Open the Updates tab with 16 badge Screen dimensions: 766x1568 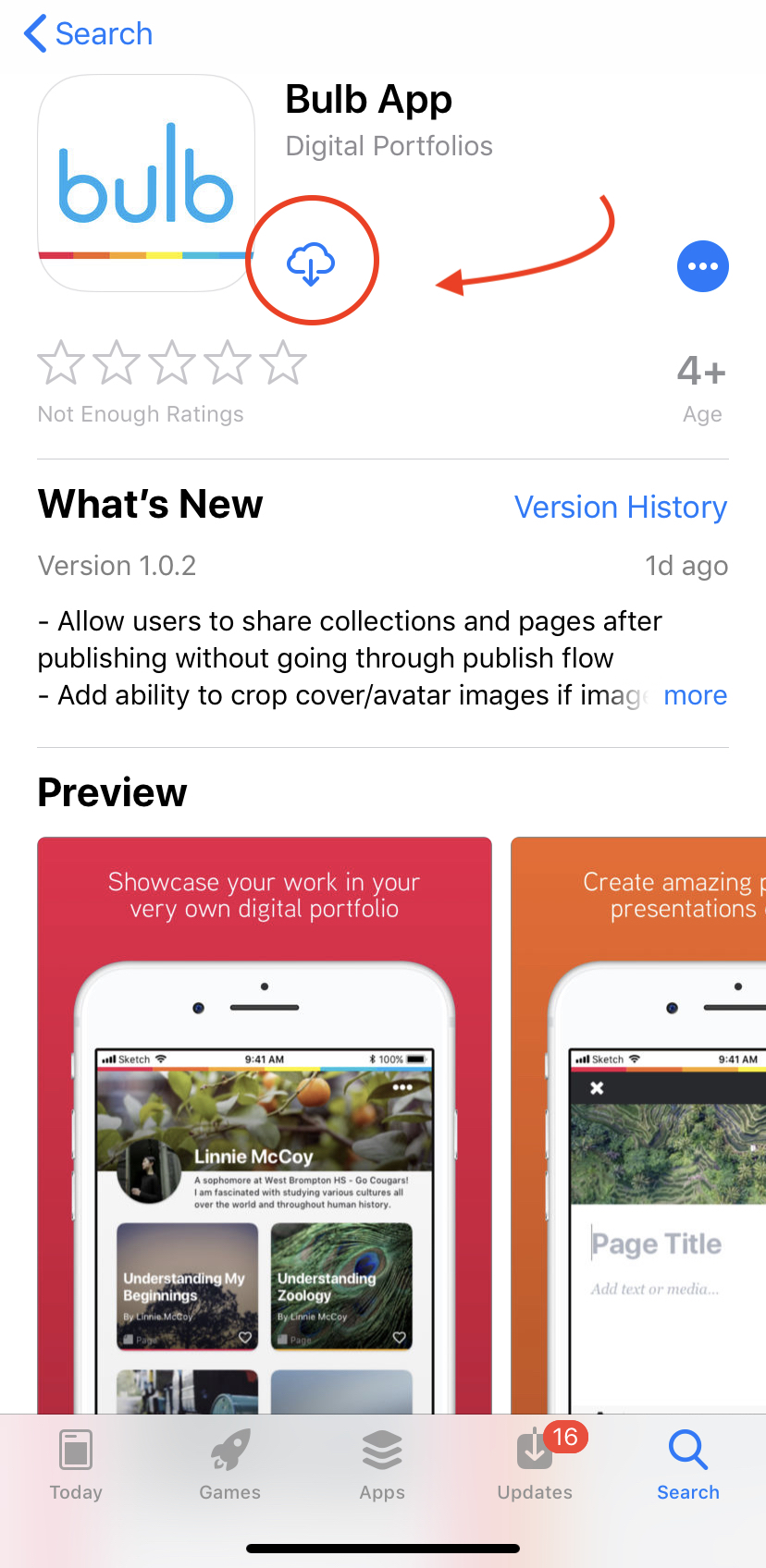click(x=535, y=1464)
